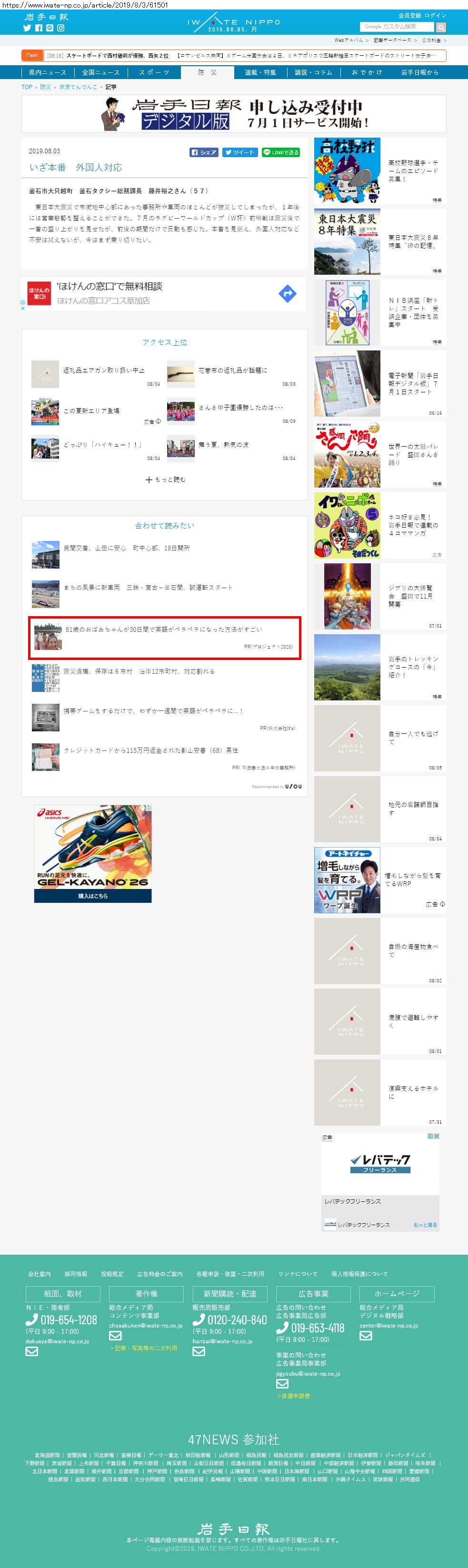Send the article via LINE
This screenshot has height=1568, width=468.
tap(280, 152)
